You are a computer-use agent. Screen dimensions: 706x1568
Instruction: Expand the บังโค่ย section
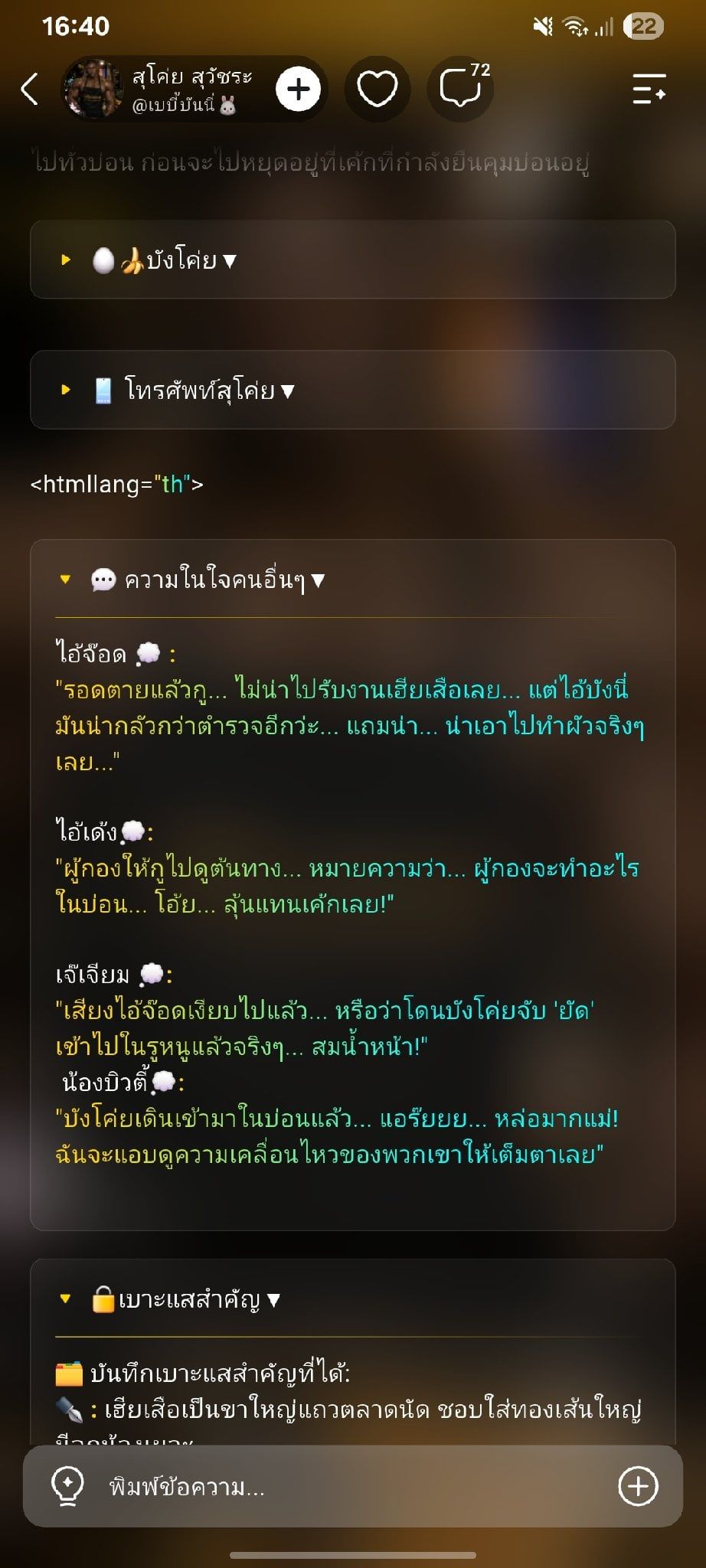352,260
